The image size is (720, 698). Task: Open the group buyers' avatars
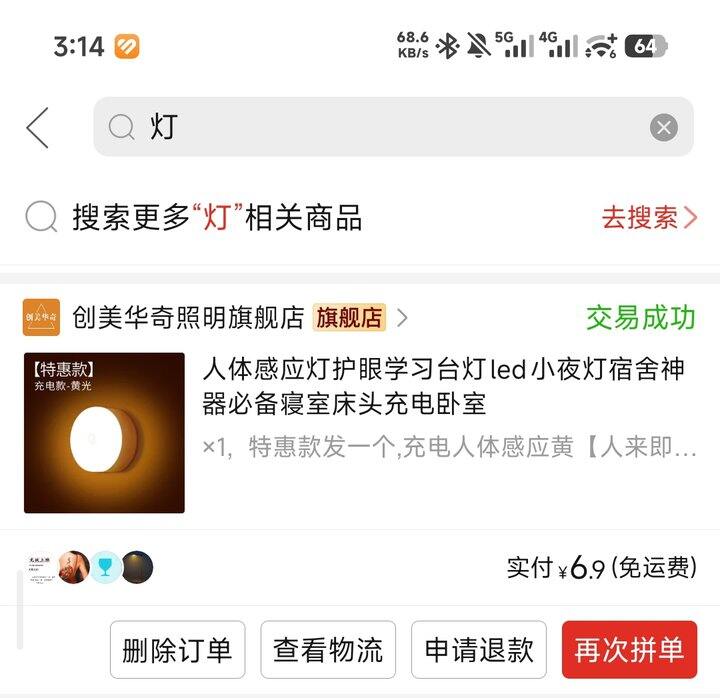pos(90,568)
